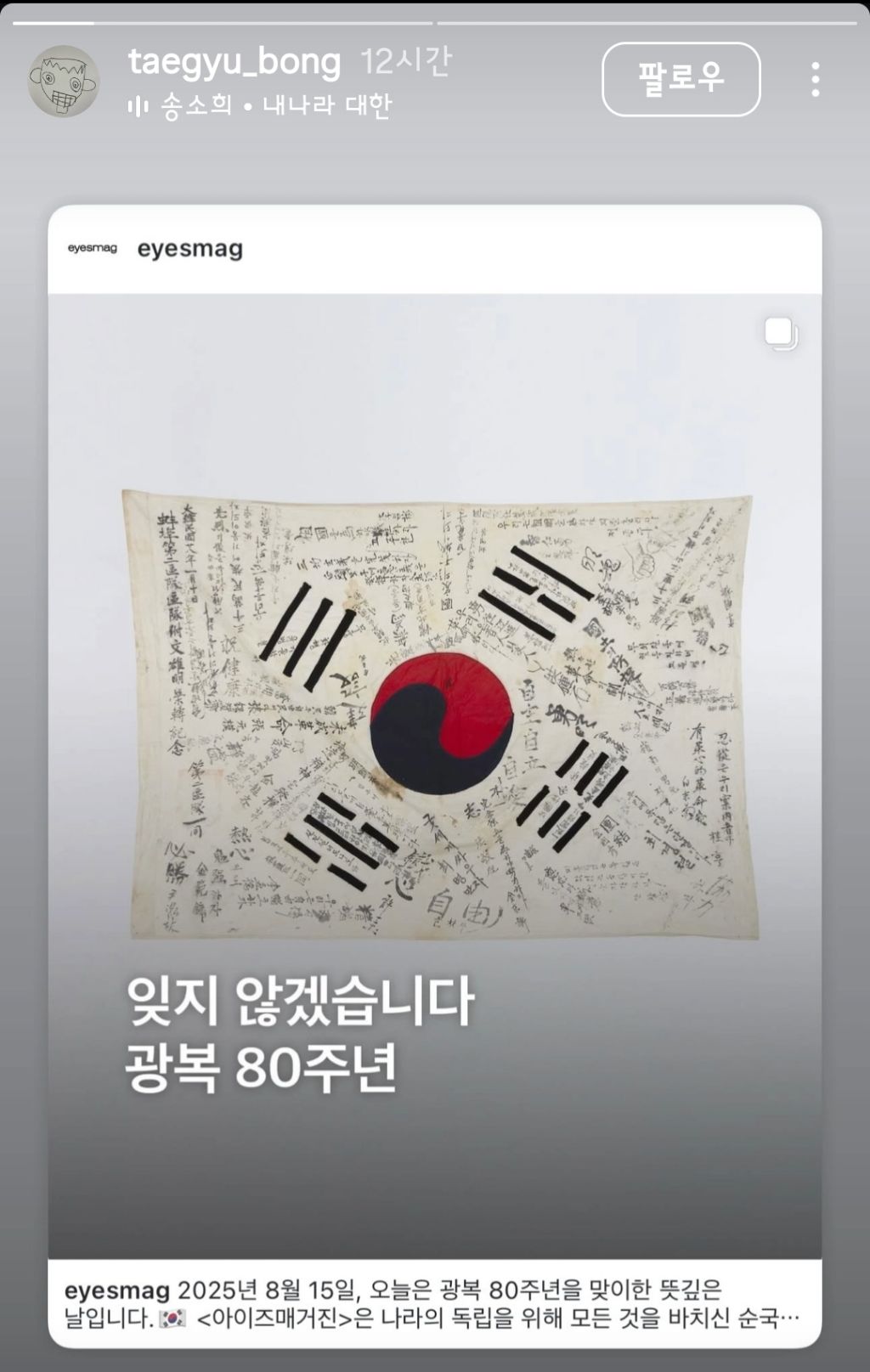Follow taegyu_bong with 팔로우 button

click(681, 79)
